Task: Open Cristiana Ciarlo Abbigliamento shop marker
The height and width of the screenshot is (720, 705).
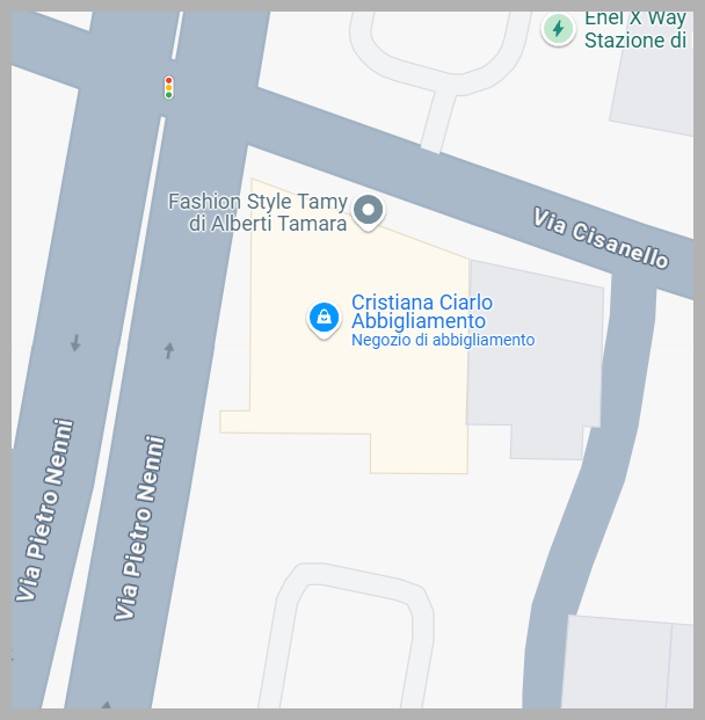Action: tap(323, 319)
